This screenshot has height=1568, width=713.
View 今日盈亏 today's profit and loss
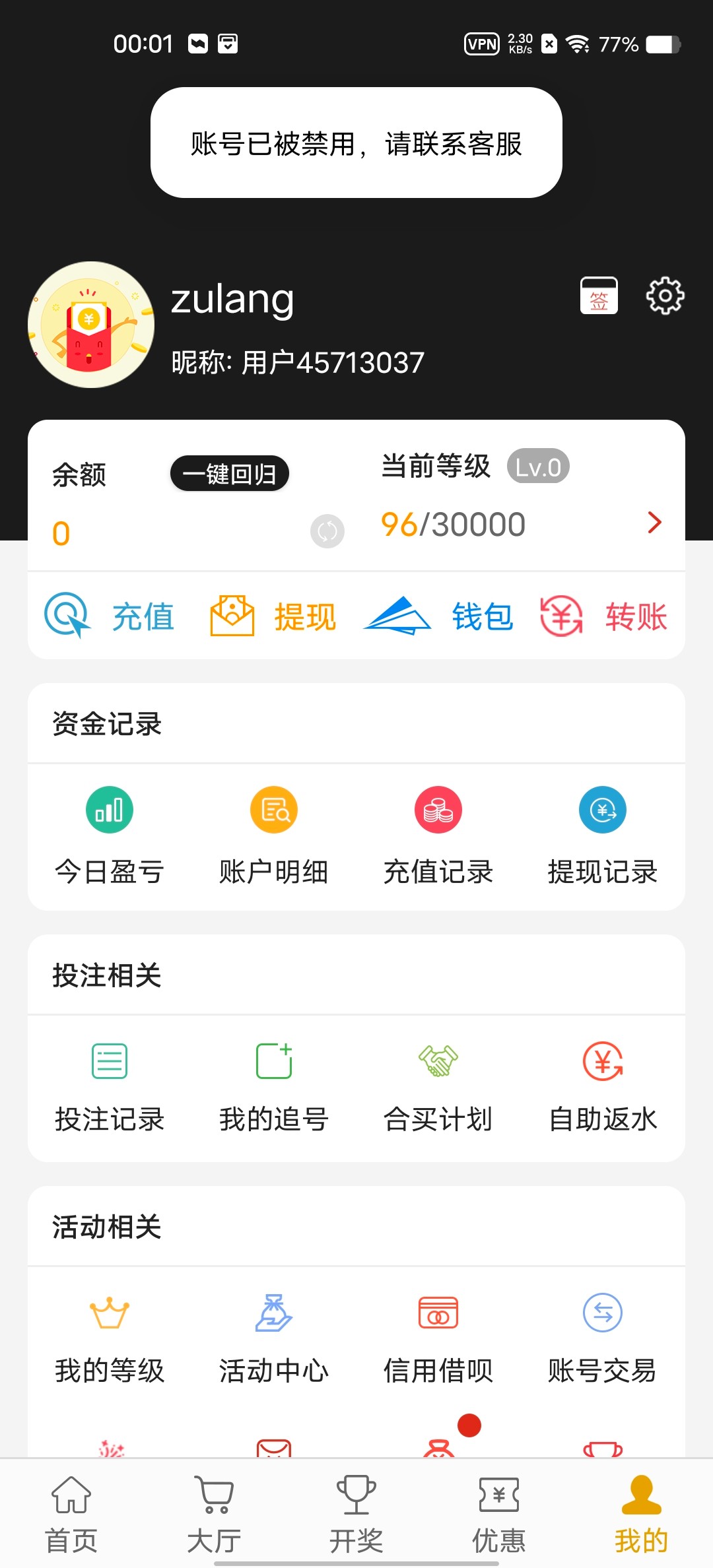(x=110, y=835)
